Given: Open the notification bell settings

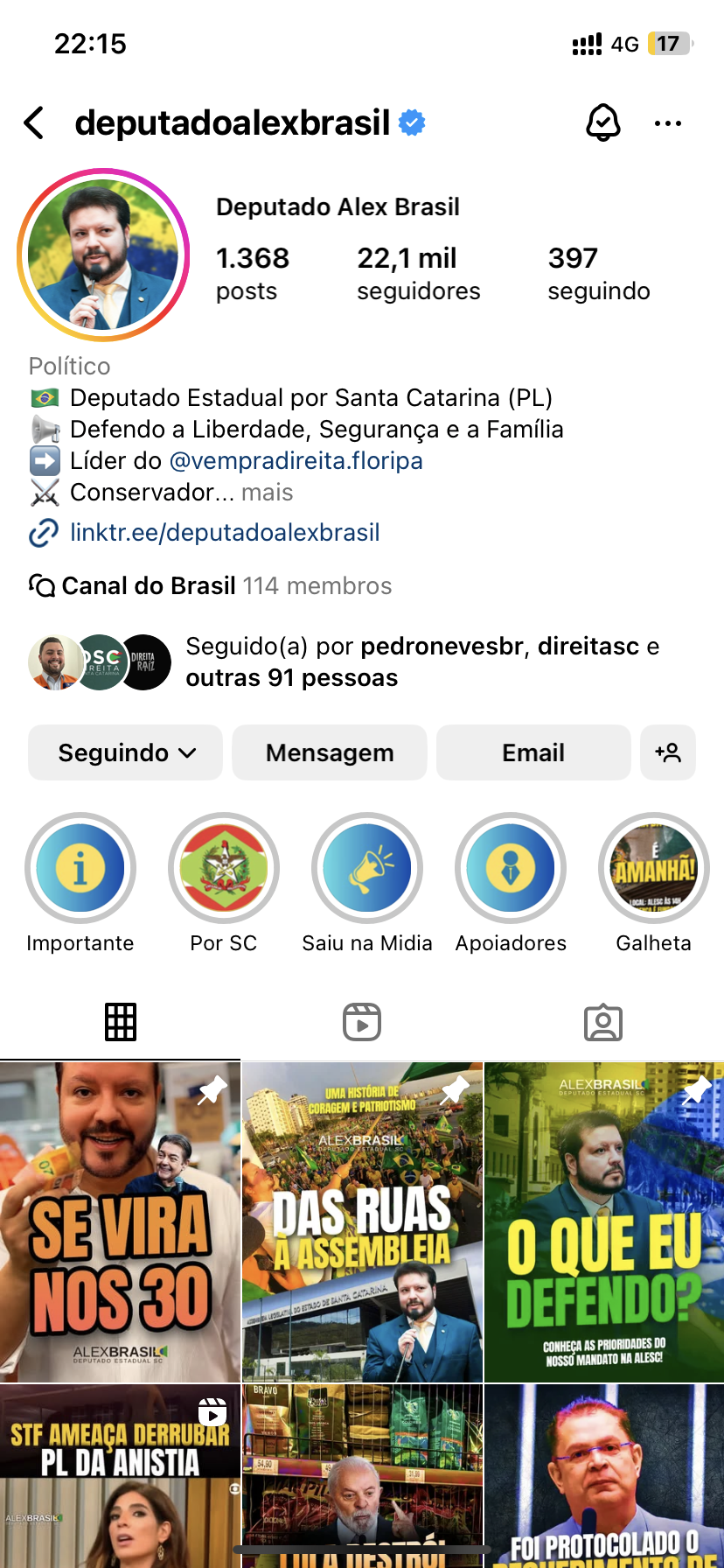Looking at the screenshot, I should pos(602,123).
